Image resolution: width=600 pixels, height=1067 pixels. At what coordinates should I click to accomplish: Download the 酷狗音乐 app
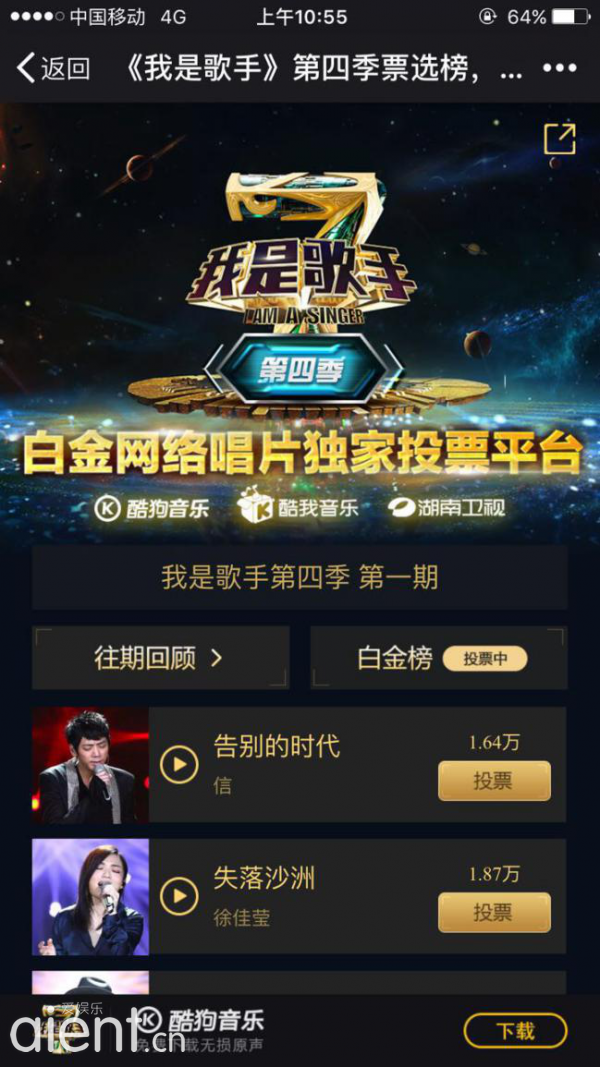click(x=515, y=1031)
